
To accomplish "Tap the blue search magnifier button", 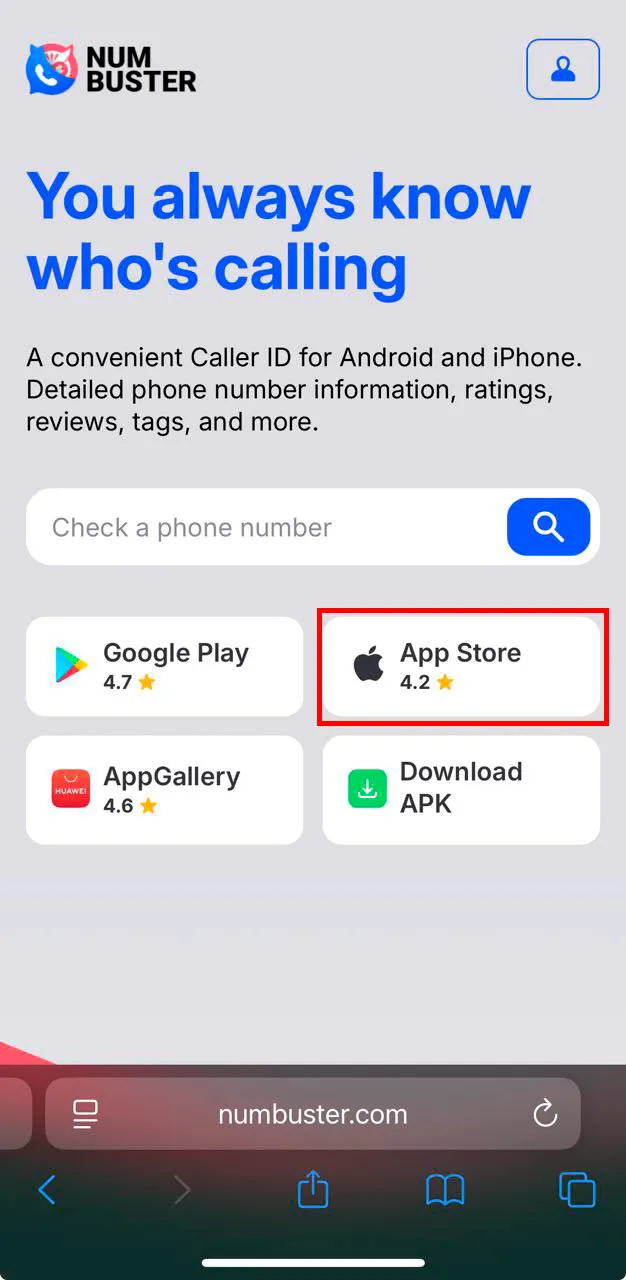I will 548,526.
